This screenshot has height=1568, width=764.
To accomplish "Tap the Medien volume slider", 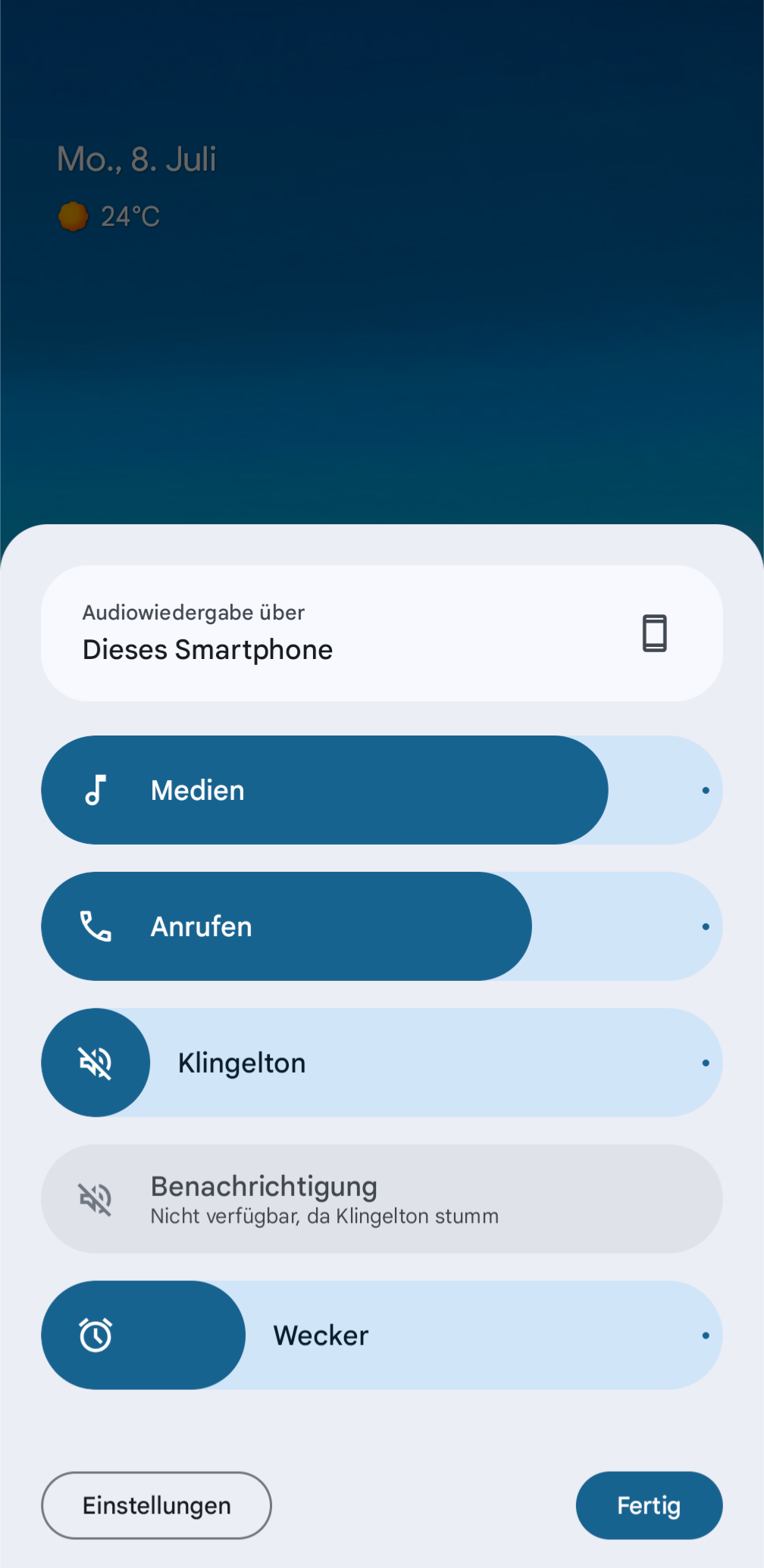I will (381, 790).
